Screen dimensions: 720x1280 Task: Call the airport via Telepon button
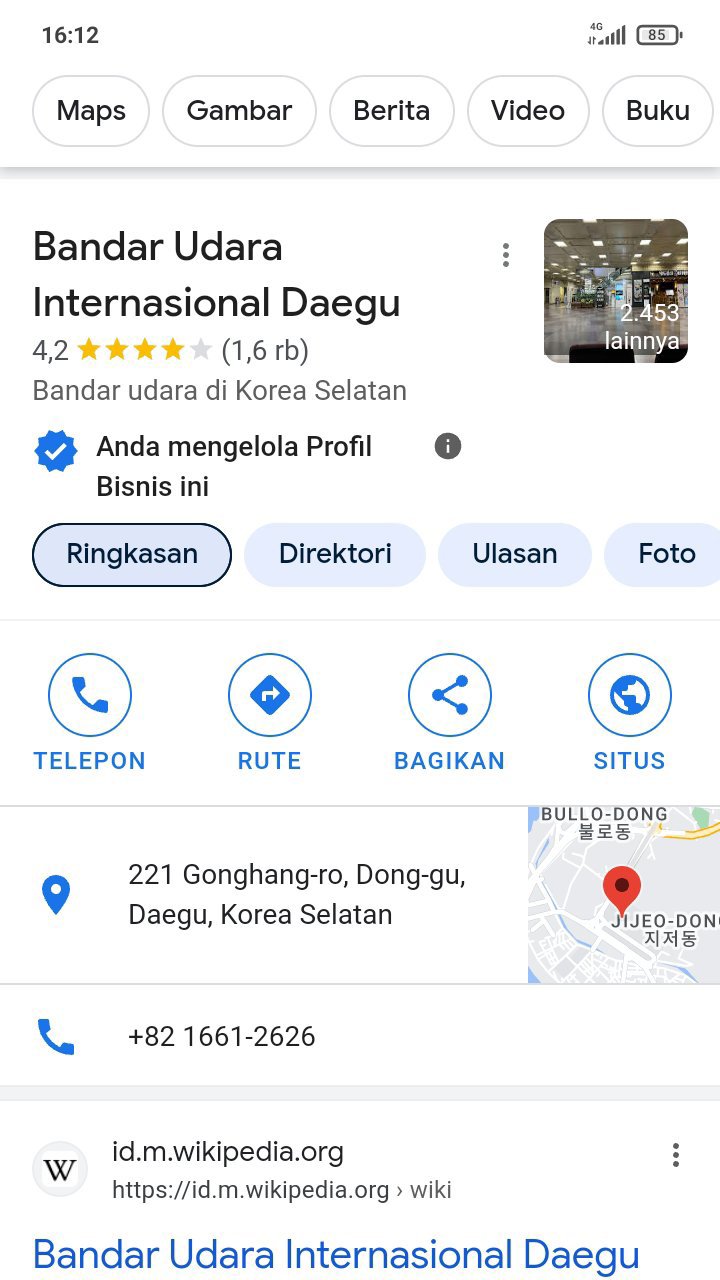pyautogui.click(x=90, y=713)
